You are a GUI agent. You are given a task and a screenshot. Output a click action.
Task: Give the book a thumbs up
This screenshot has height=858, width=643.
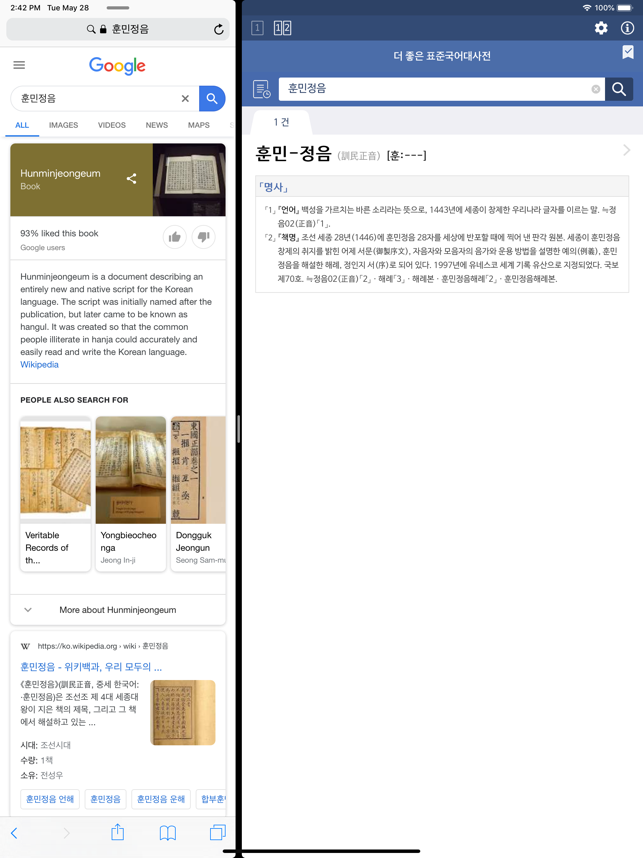tap(174, 237)
